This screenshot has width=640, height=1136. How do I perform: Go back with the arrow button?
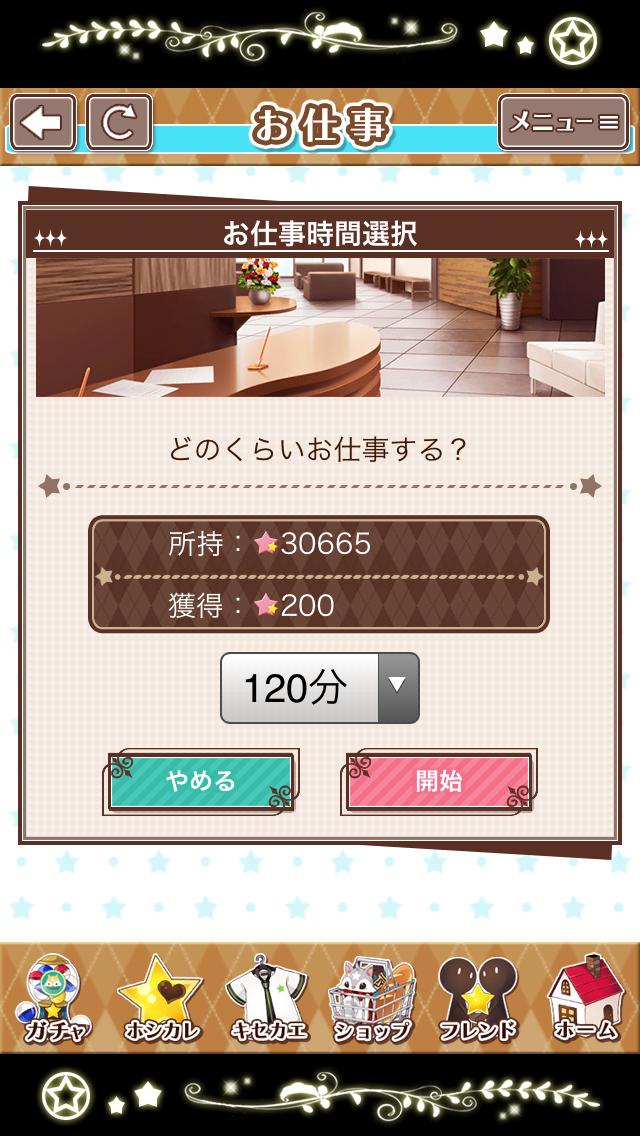pos(43,122)
